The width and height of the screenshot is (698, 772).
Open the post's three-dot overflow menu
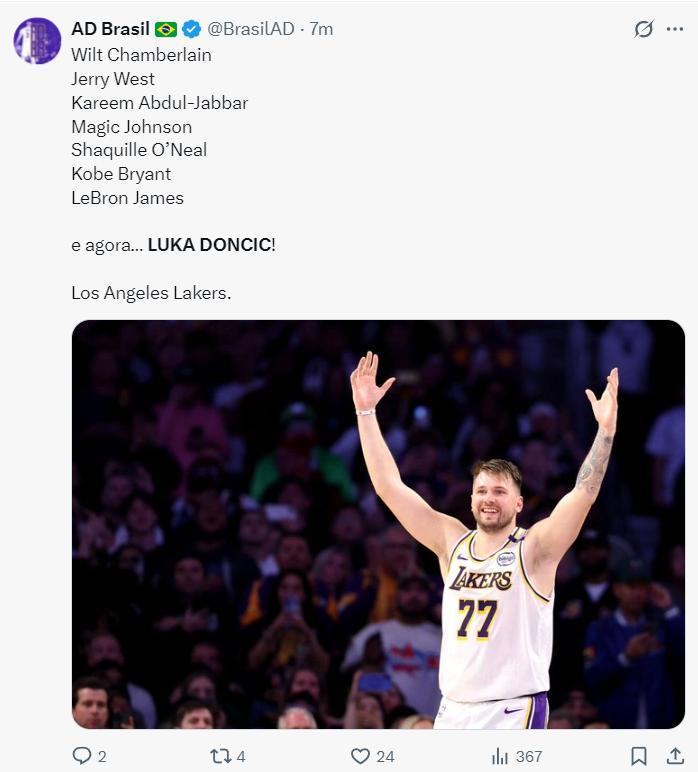[x=675, y=29]
